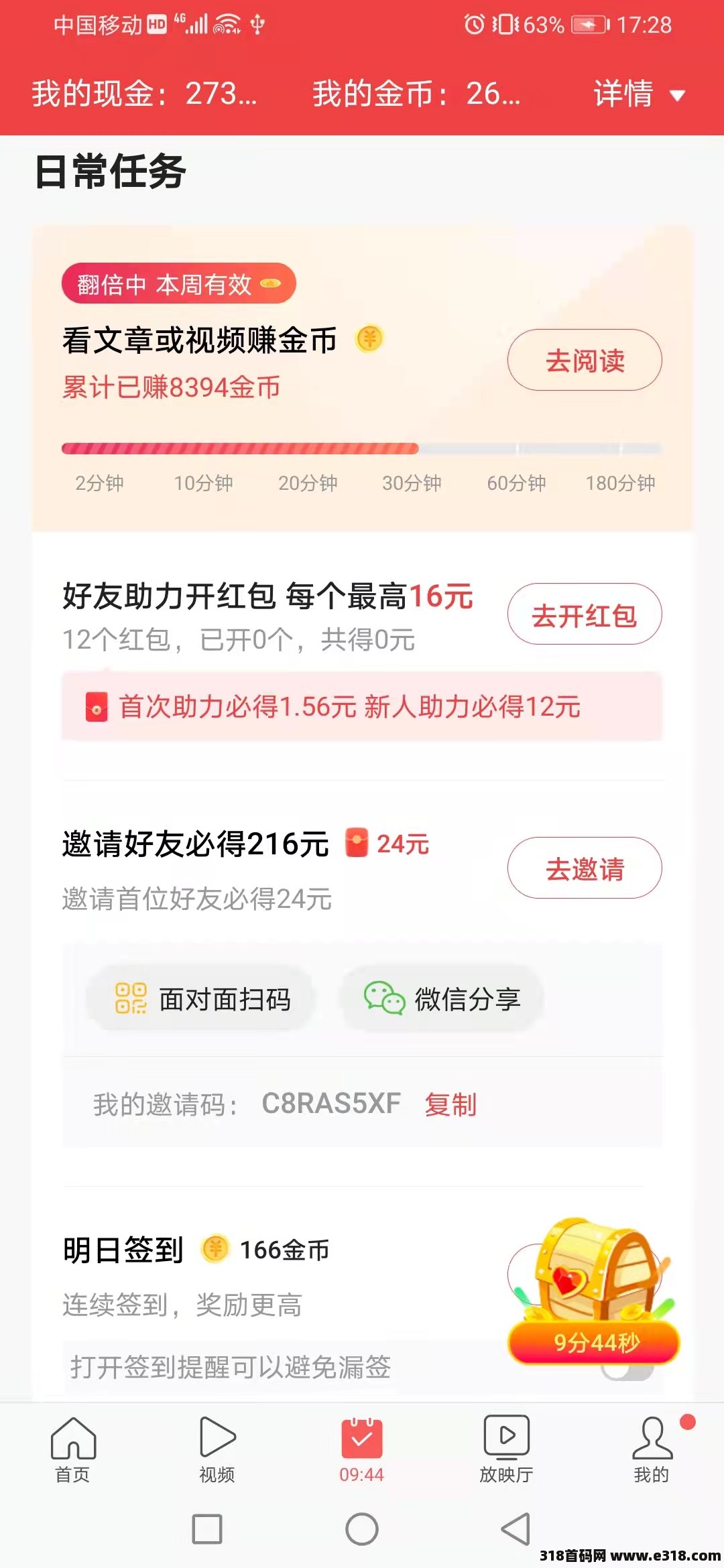Copy the invitation code with 复制

(x=450, y=1104)
